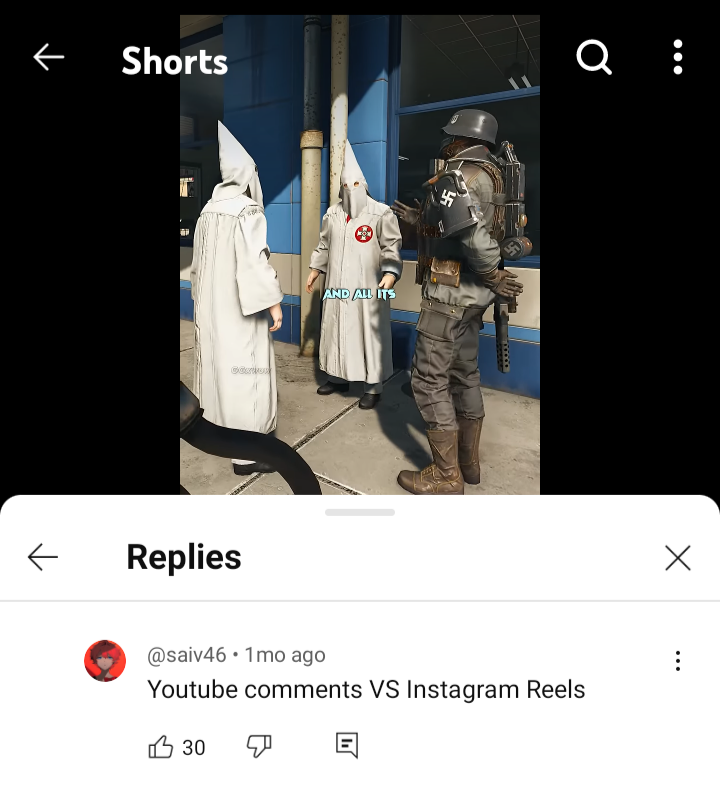Open saiv46's profile avatar
720x797 pixels.
pyautogui.click(x=105, y=661)
